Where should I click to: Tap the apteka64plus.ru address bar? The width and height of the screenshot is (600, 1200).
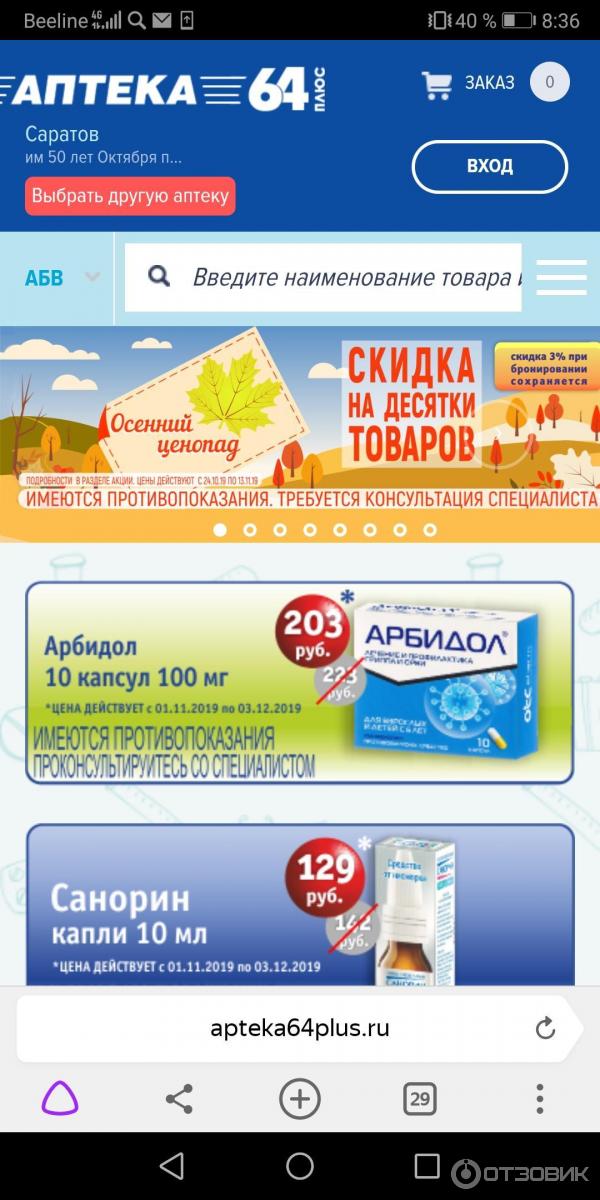tap(300, 1028)
